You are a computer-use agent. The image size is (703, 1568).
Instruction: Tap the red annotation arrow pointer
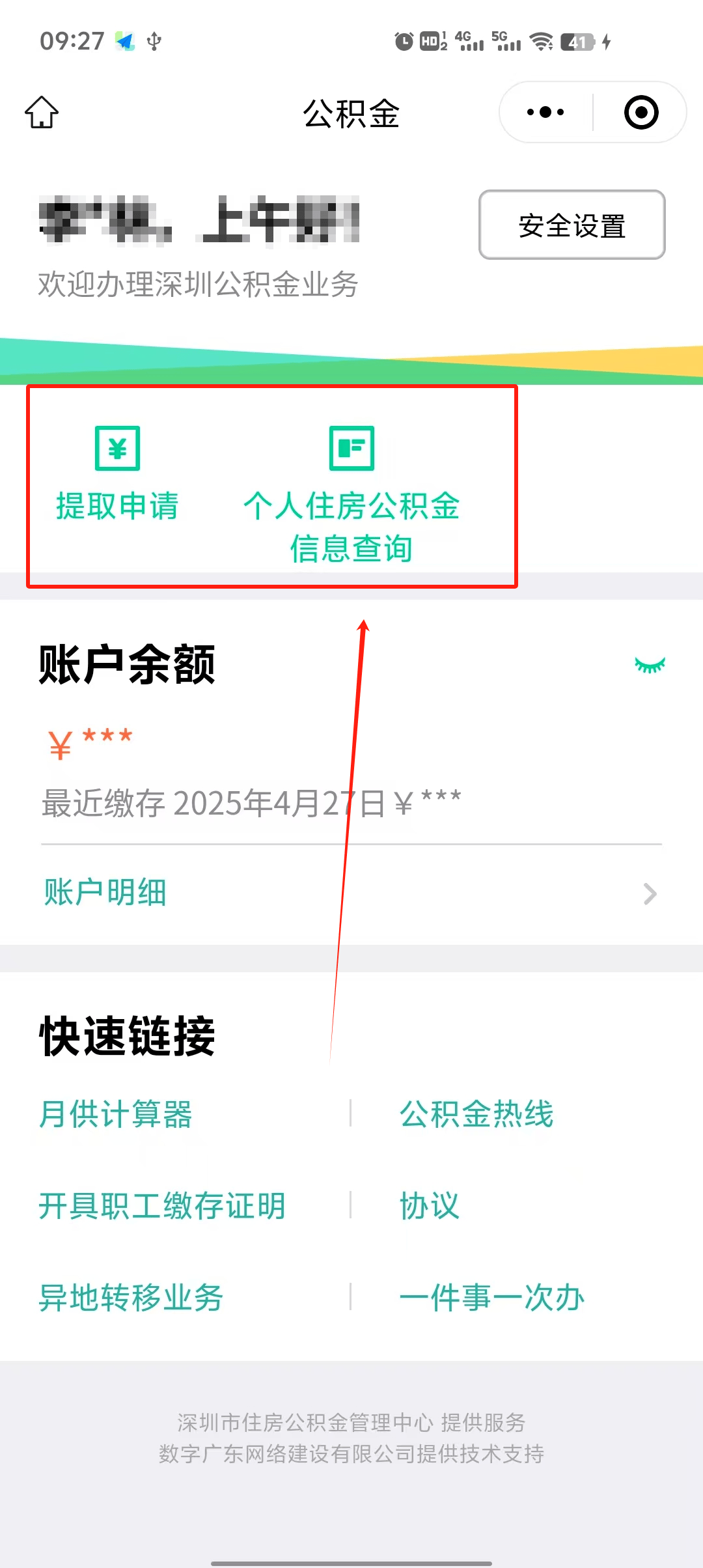click(363, 625)
